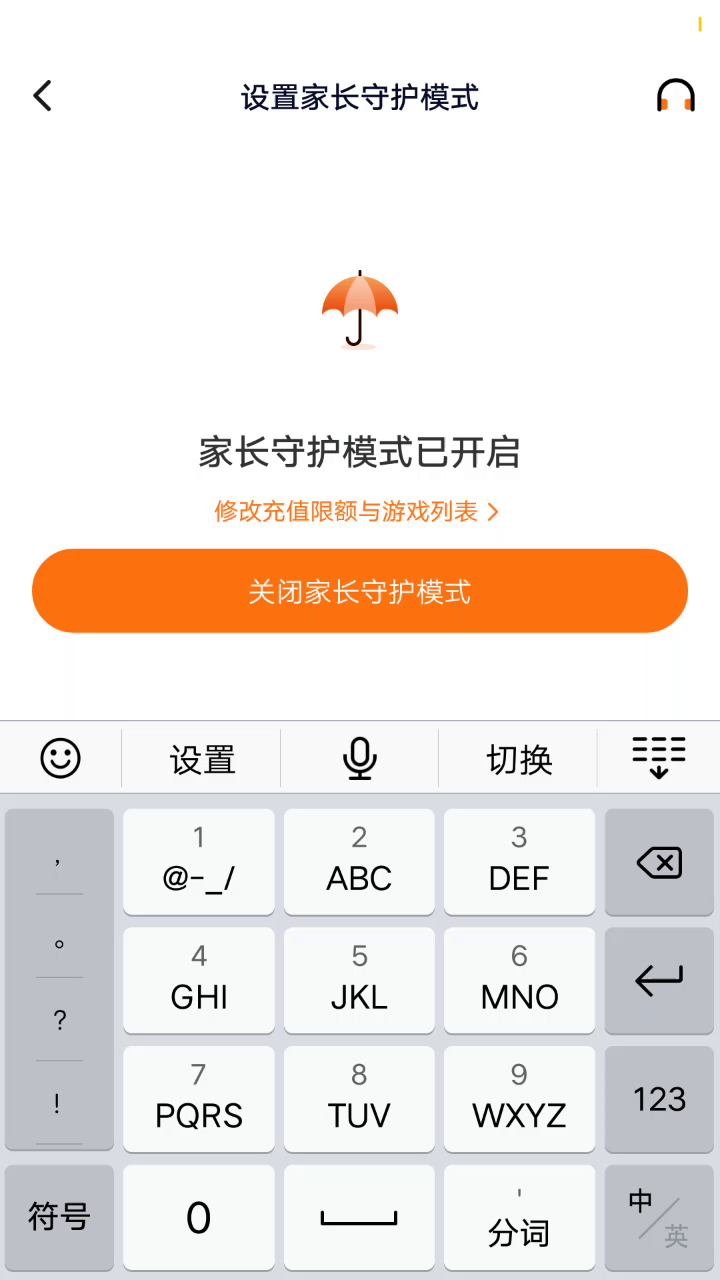
Task: Tap the space bar key
Action: pyautogui.click(x=359, y=1217)
